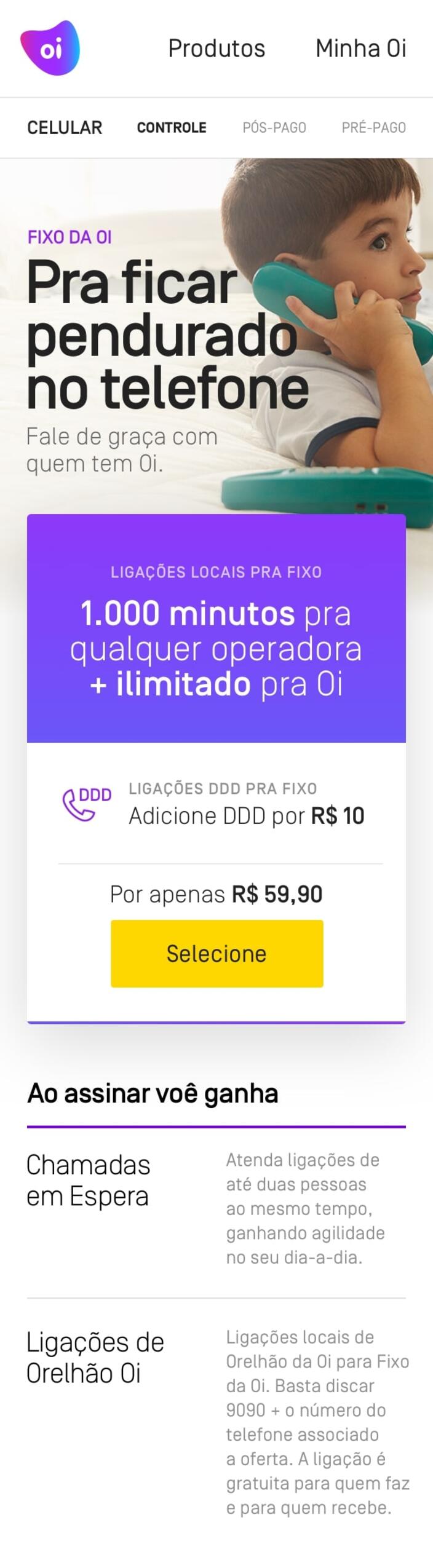This screenshot has width=433, height=1568.
Task: Switch to the Pós-Pago tab
Action: (x=274, y=128)
